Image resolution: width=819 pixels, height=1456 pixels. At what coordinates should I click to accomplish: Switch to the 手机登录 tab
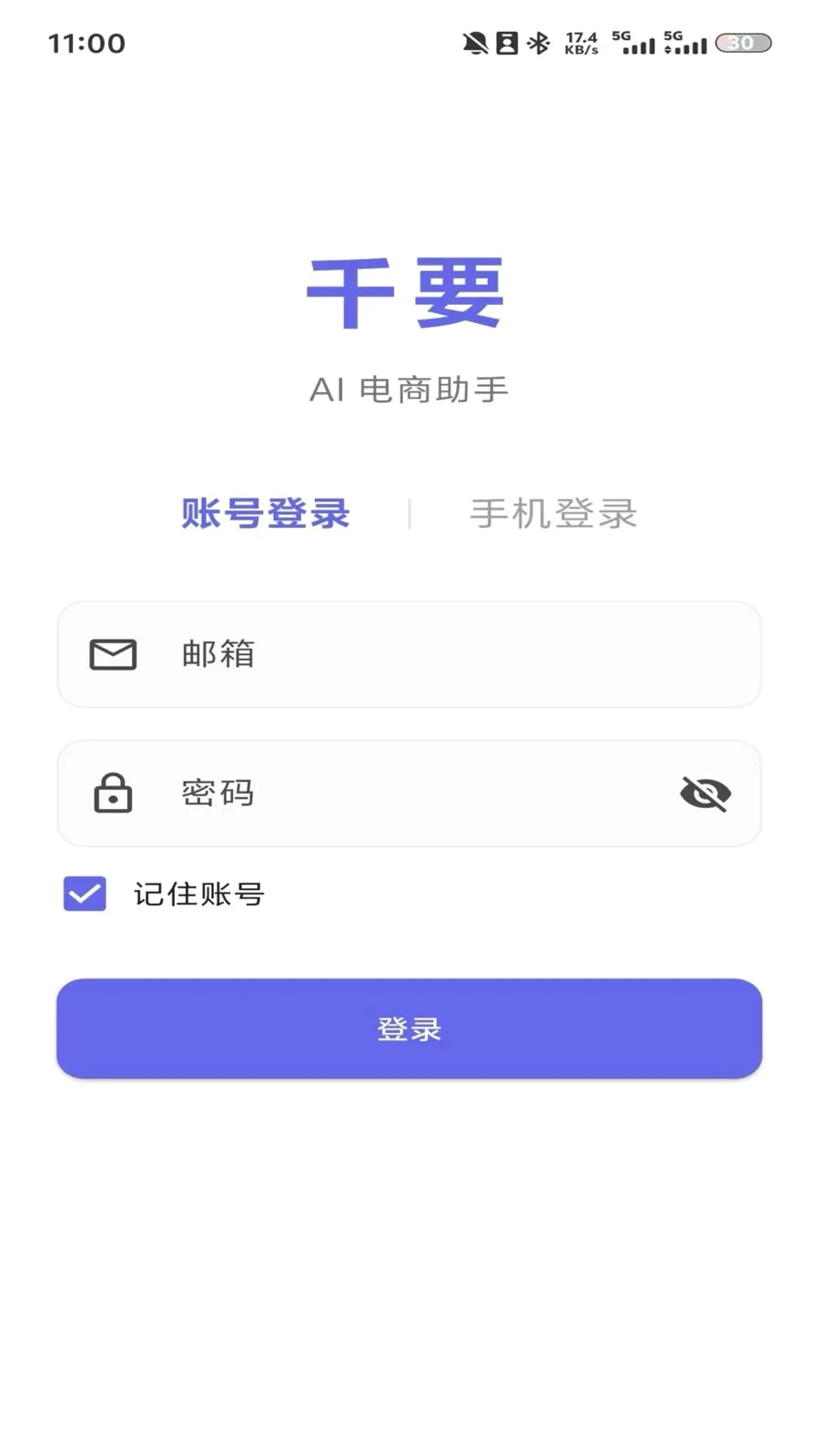coord(553,513)
